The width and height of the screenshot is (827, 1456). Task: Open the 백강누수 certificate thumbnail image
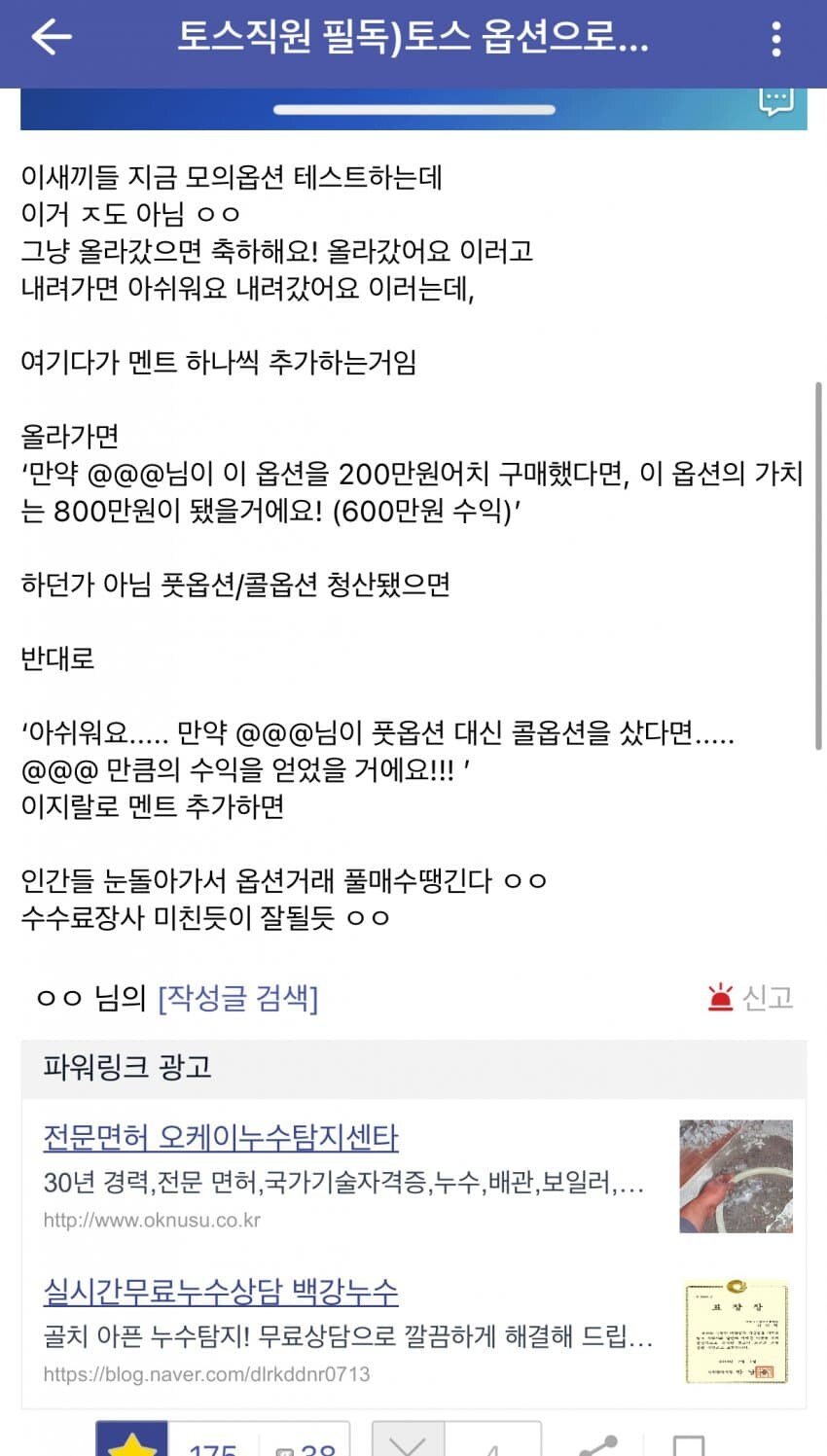click(x=736, y=1331)
